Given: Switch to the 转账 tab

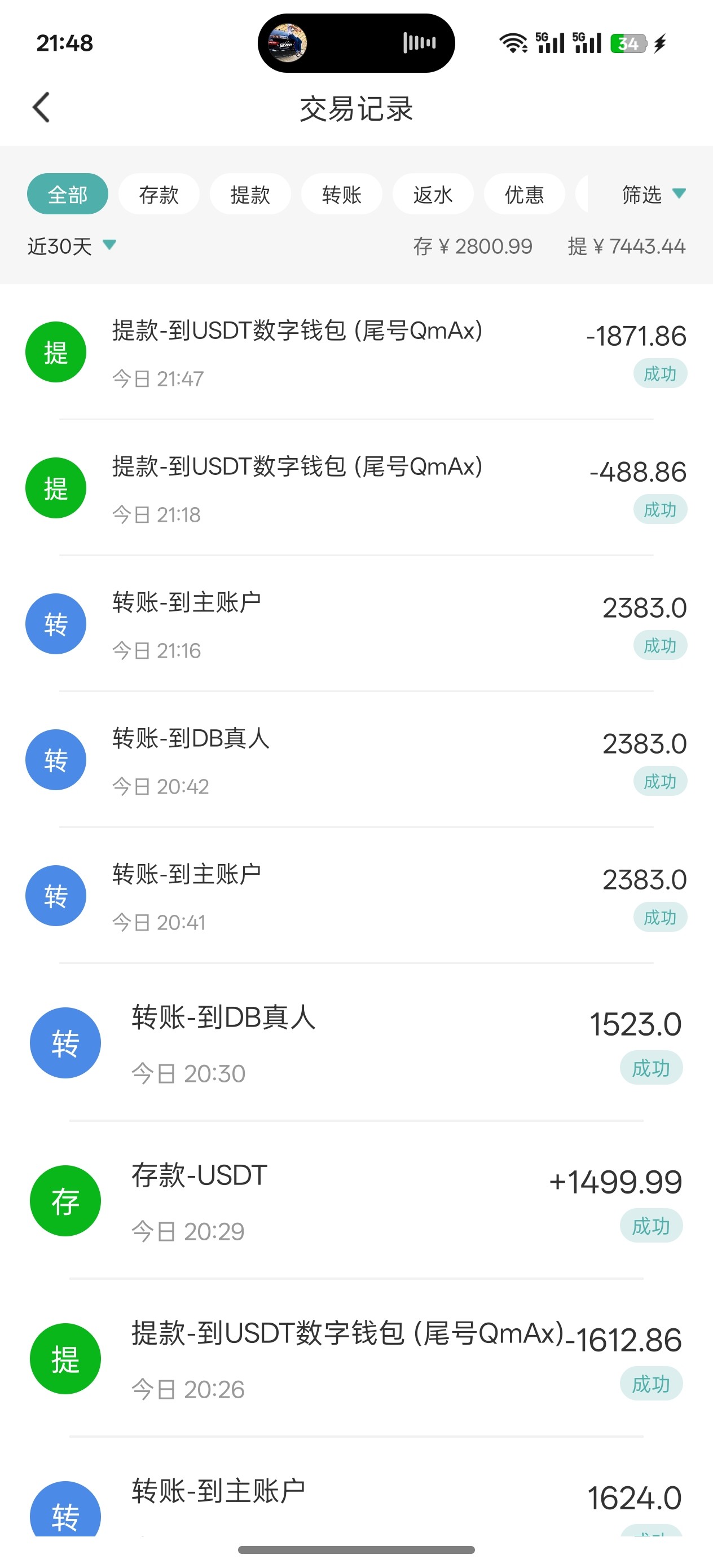Looking at the screenshot, I should pyautogui.click(x=342, y=194).
